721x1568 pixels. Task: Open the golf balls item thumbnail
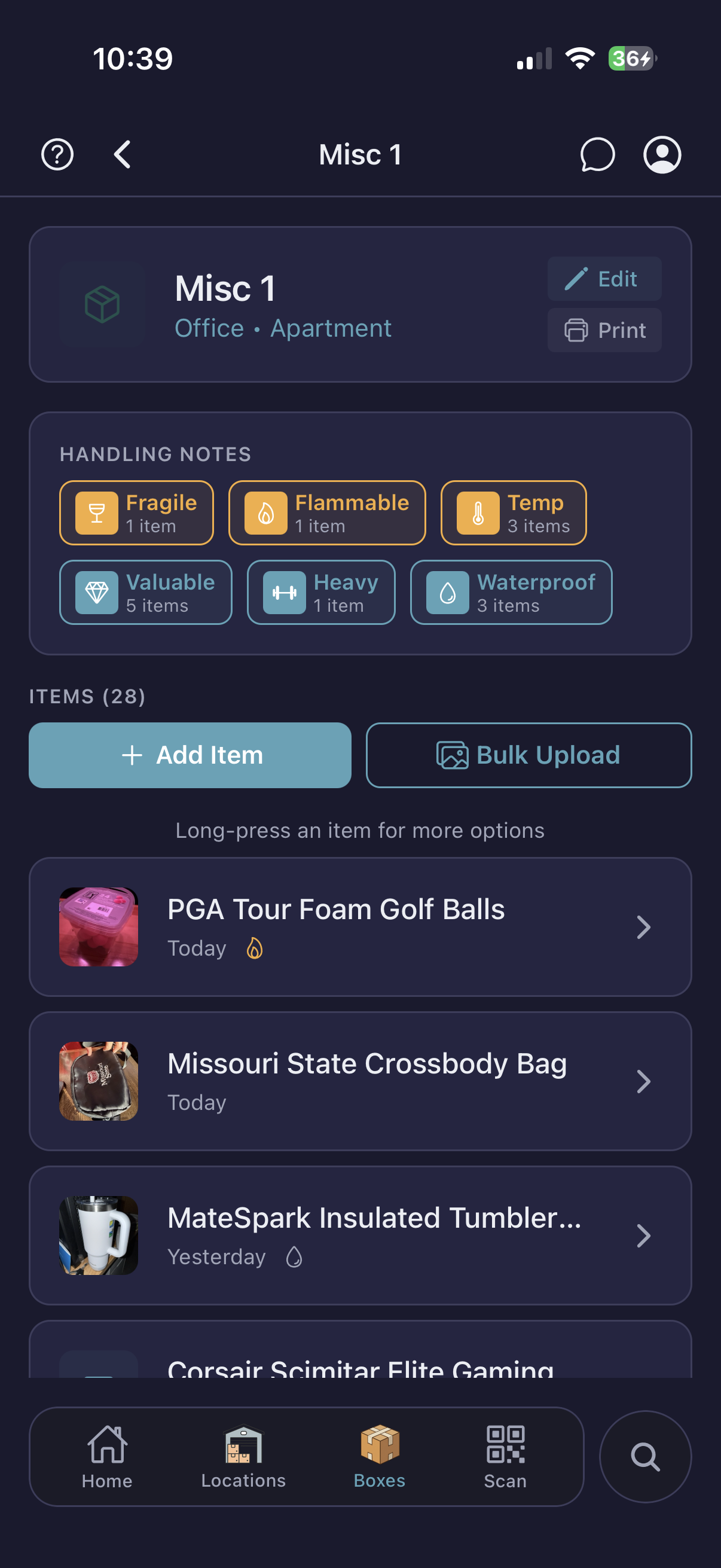[98, 926]
